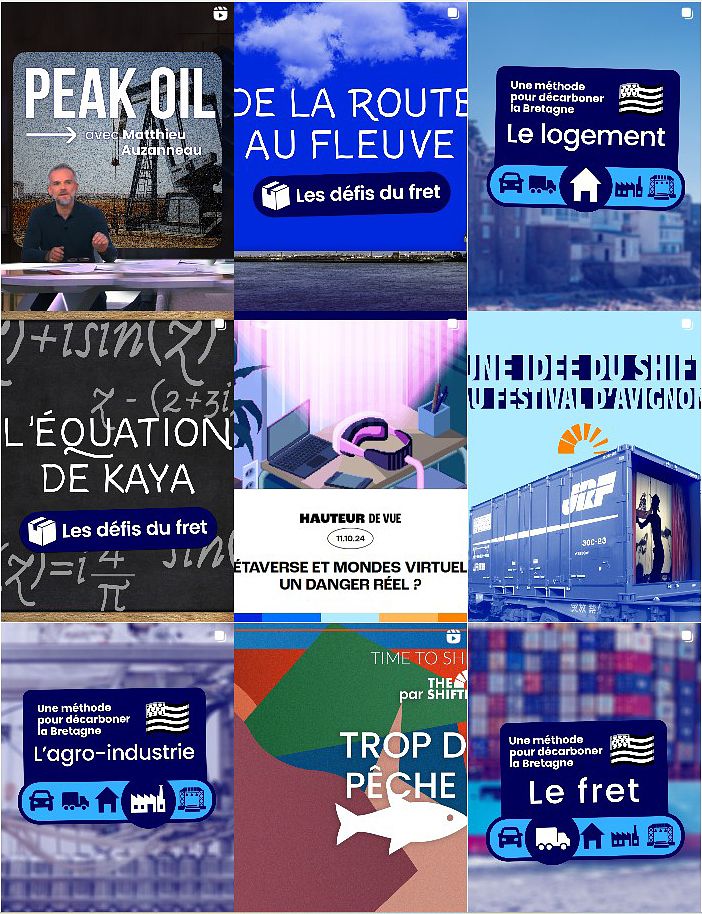Play the 'Trop de pêche' reel
Image resolution: width=702 pixels, height=914 pixels.
350,768
